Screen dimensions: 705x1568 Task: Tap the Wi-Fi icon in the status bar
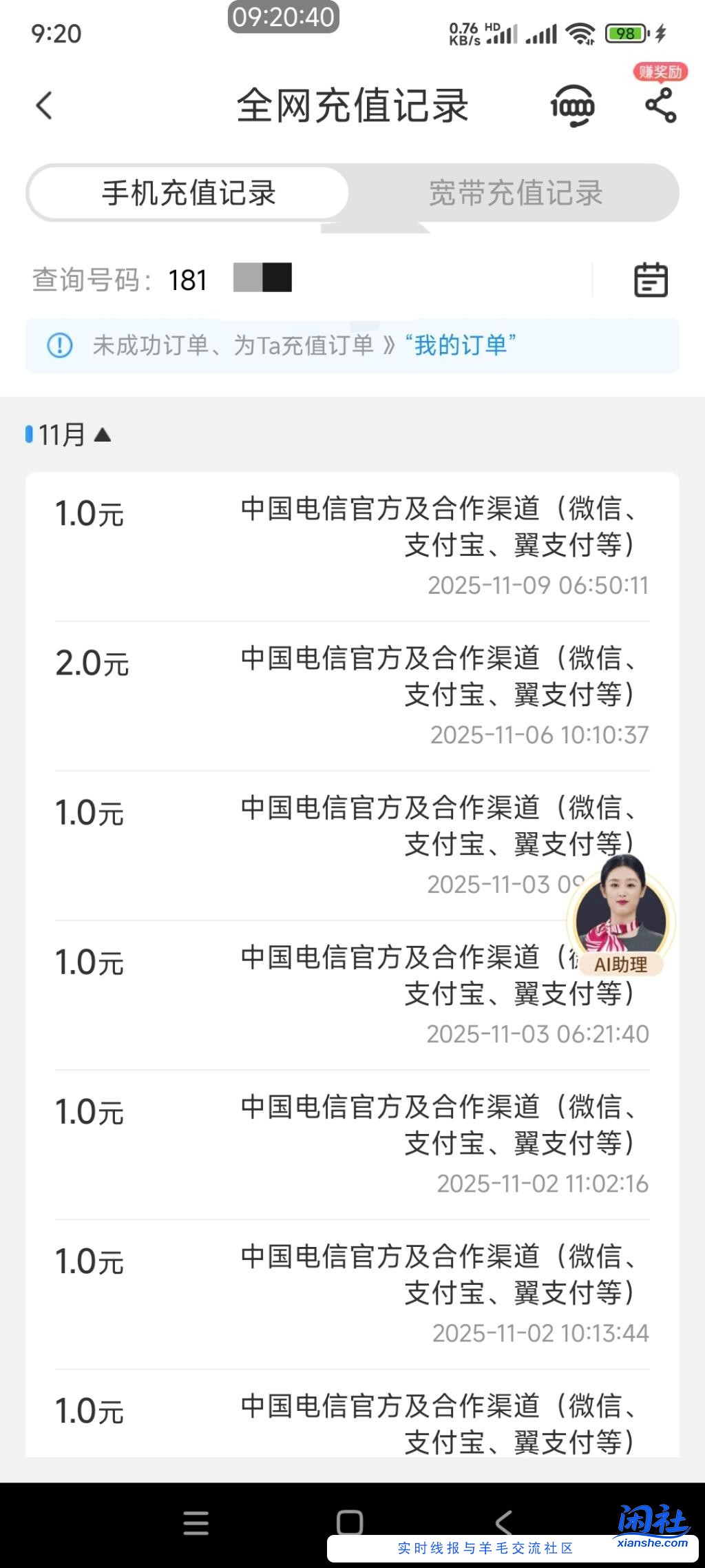[580, 32]
